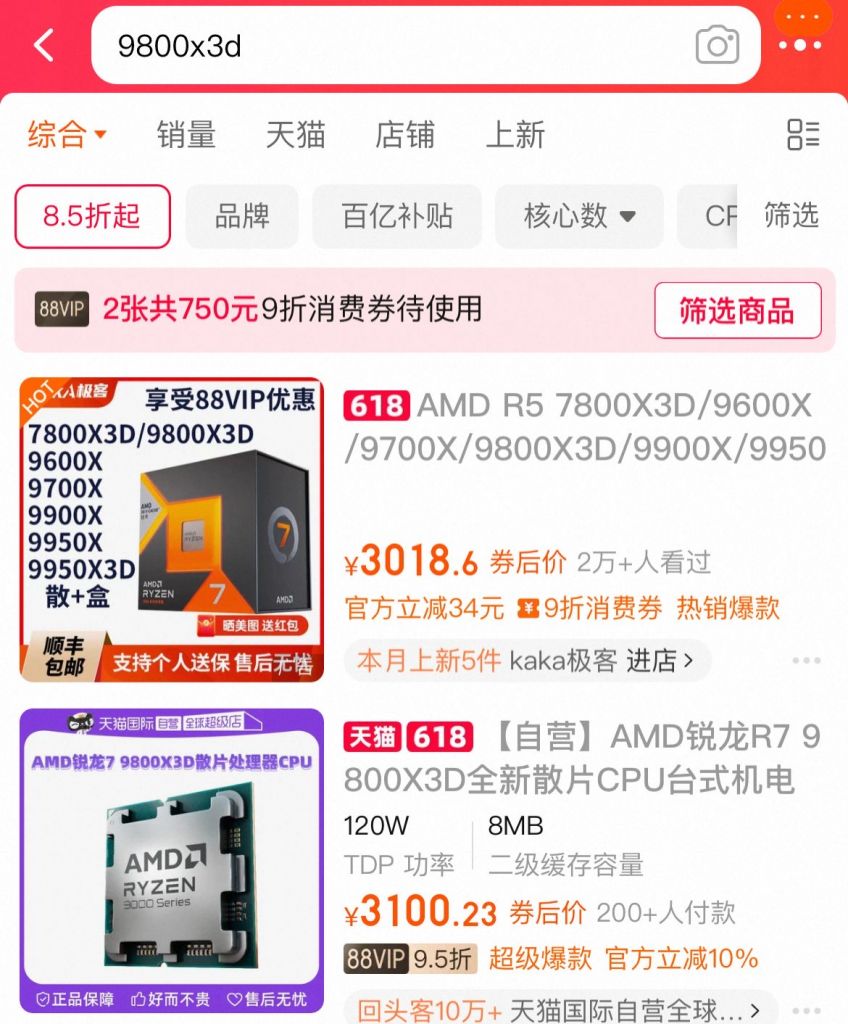Enable the 品牌 filter

pyautogui.click(x=242, y=216)
